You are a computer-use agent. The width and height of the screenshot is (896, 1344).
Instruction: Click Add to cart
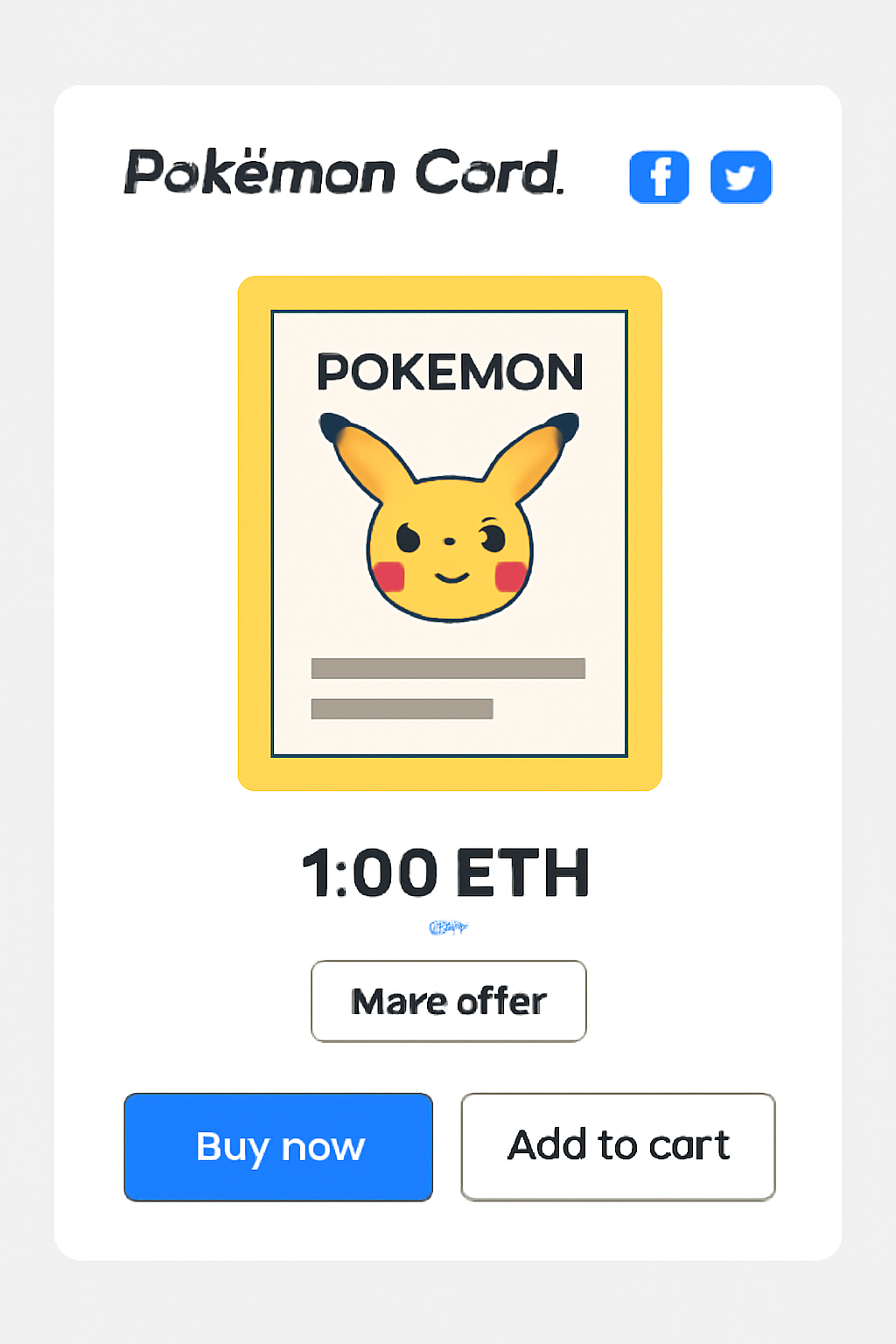(618, 1146)
